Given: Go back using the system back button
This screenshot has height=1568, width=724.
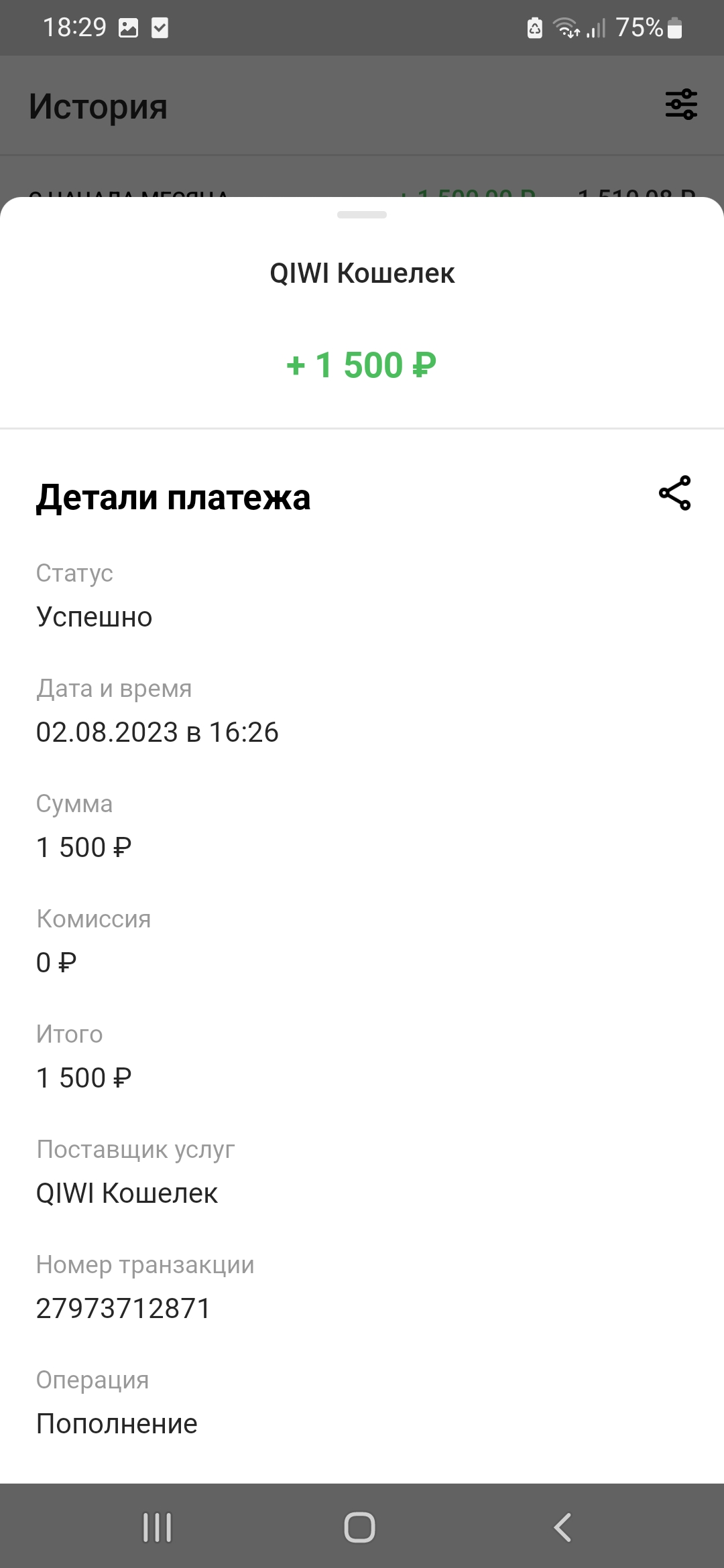Looking at the screenshot, I should tap(563, 1527).
